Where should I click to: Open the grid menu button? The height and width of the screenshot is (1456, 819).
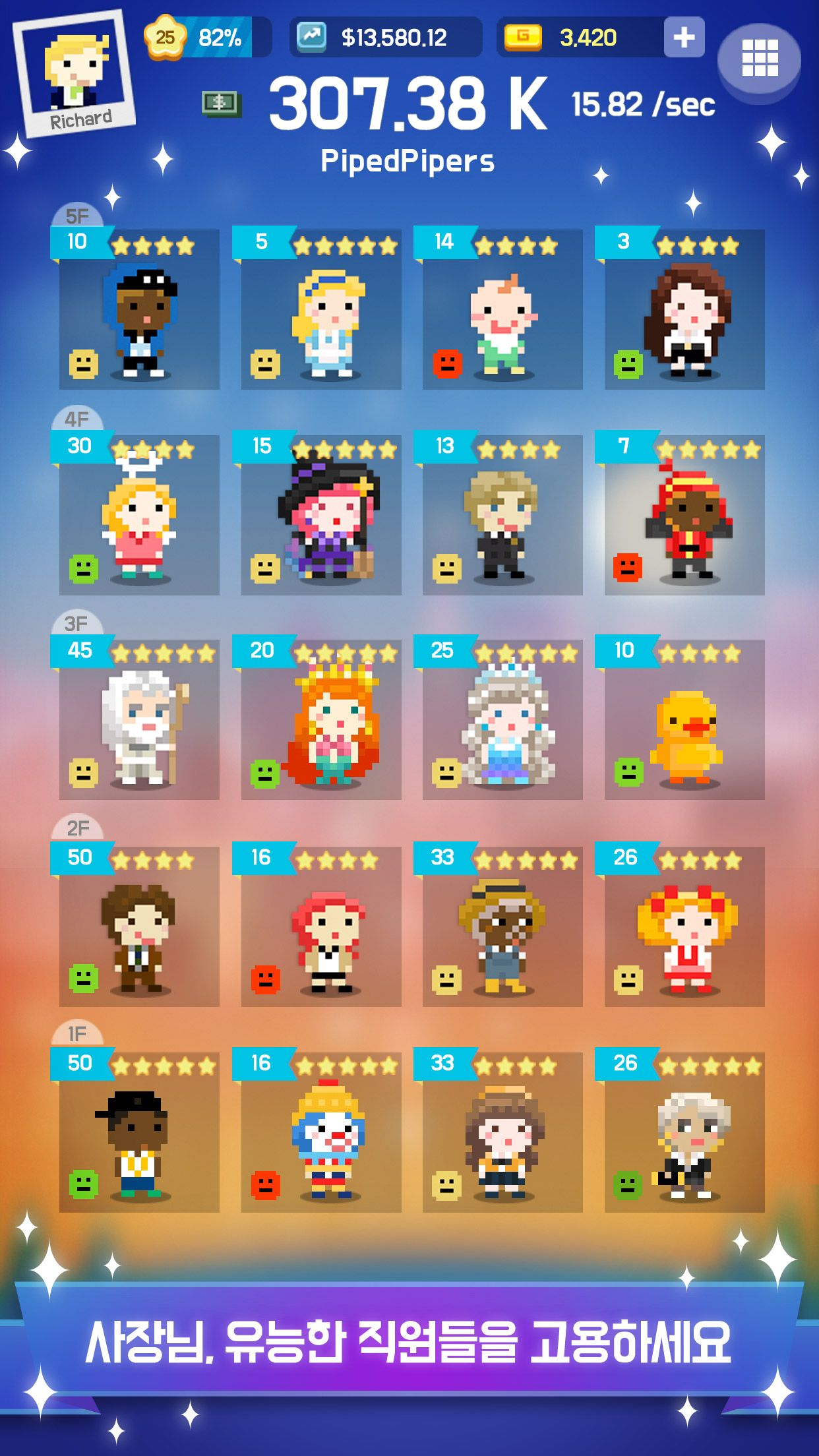coord(760,58)
